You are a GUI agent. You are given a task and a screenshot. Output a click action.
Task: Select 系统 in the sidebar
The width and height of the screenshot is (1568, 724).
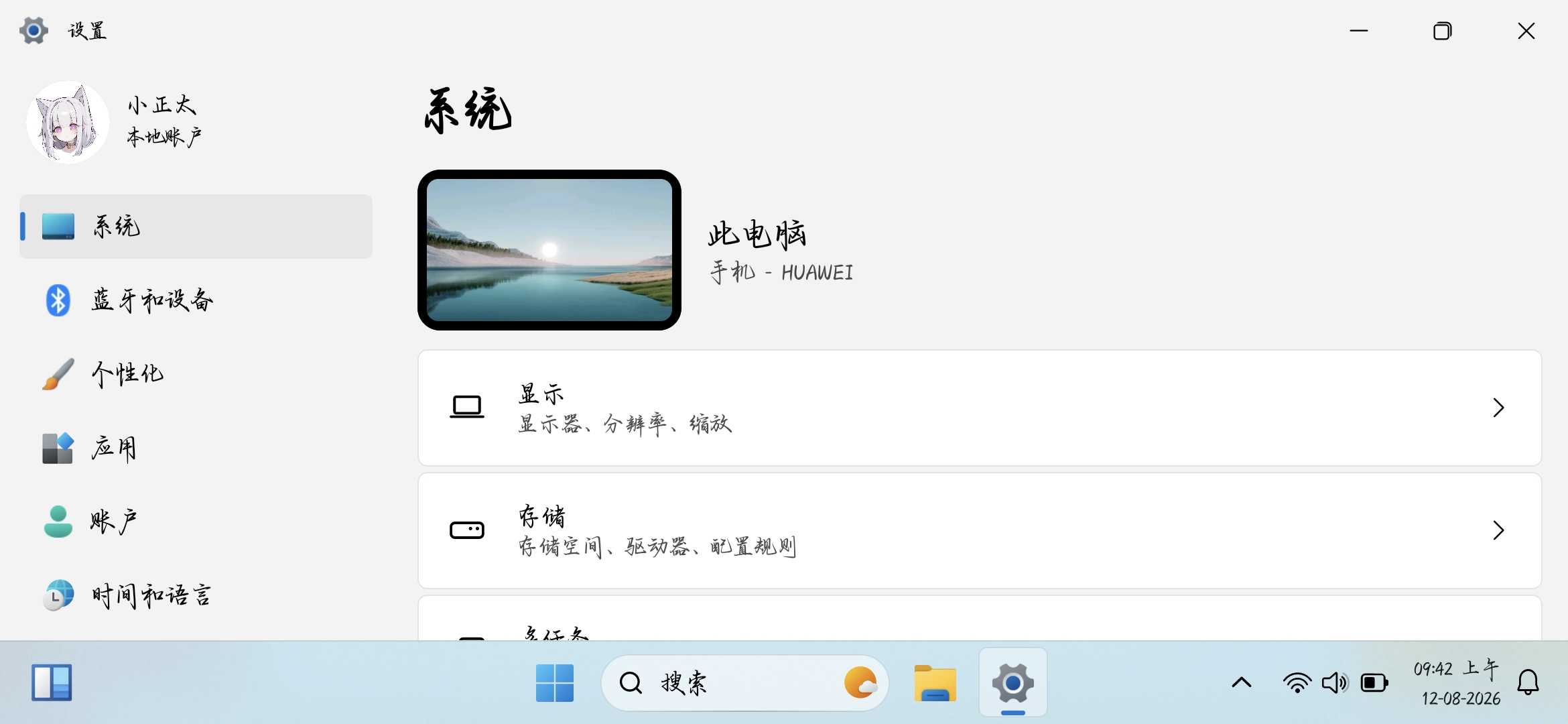pos(196,227)
